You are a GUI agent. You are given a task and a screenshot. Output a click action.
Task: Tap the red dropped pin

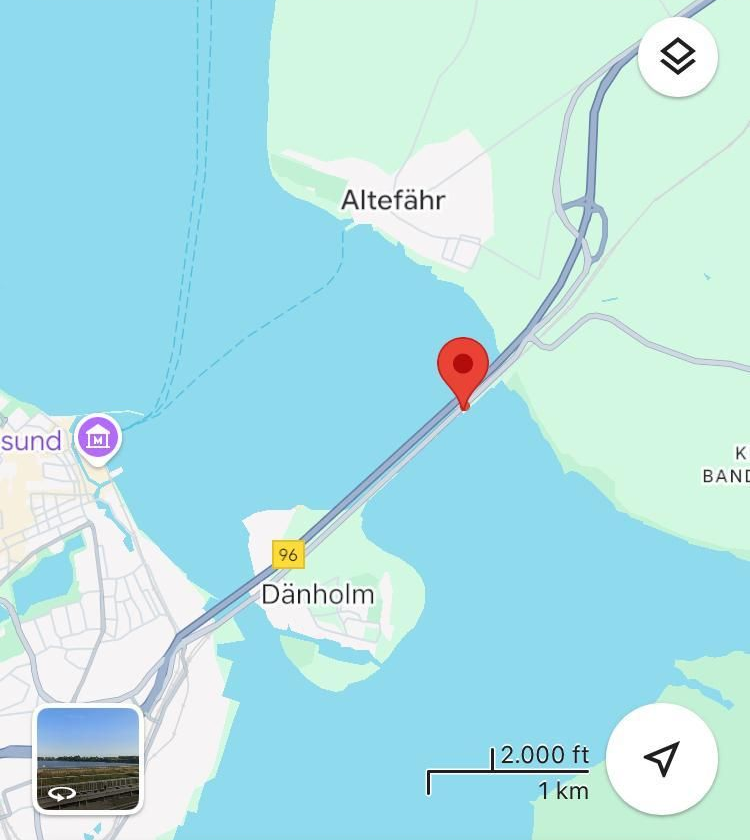click(x=463, y=368)
